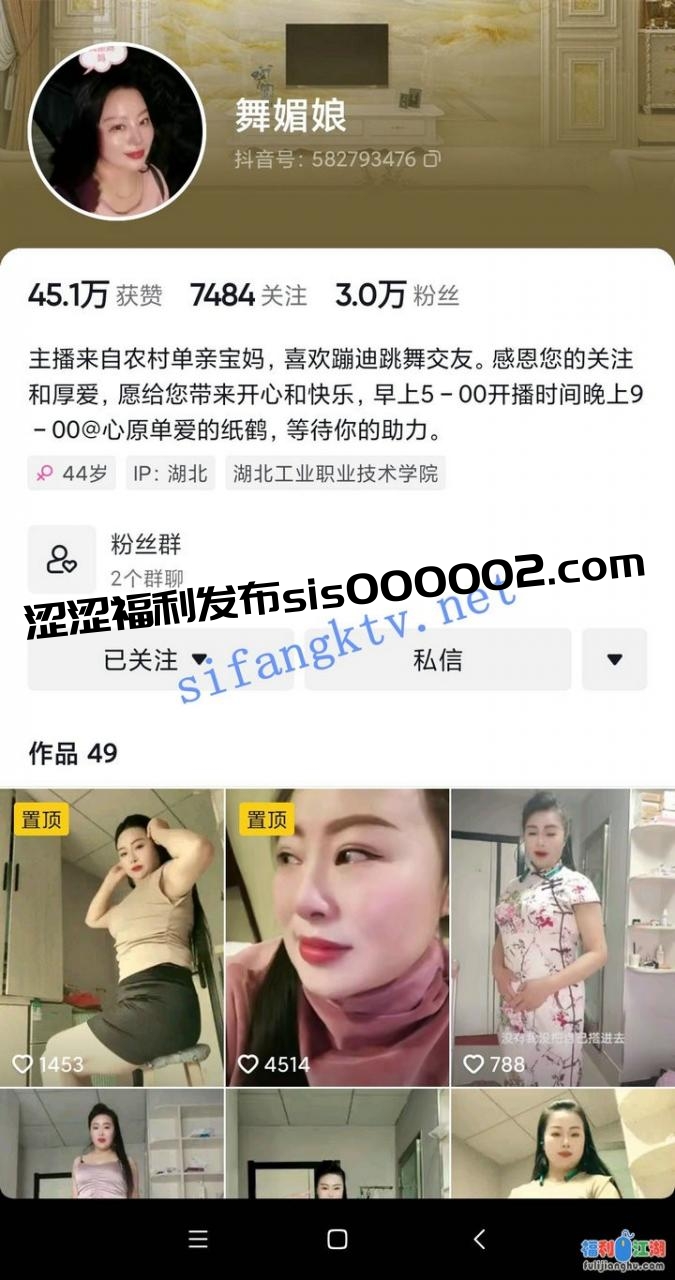This screenshot has height=1280, width=675.
Task: Open the pinned video with 4514 likes
Action: point(337,938)
